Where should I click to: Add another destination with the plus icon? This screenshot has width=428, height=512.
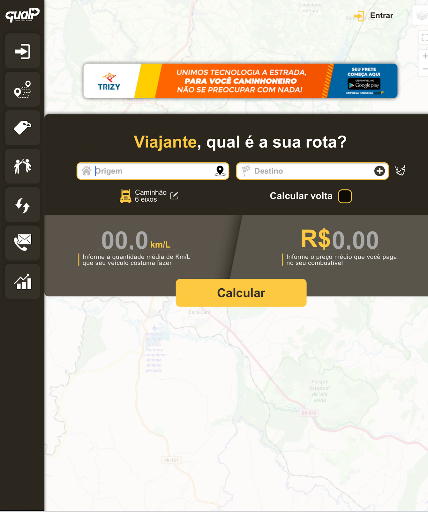pyautogui.click(x=379, y=171)
